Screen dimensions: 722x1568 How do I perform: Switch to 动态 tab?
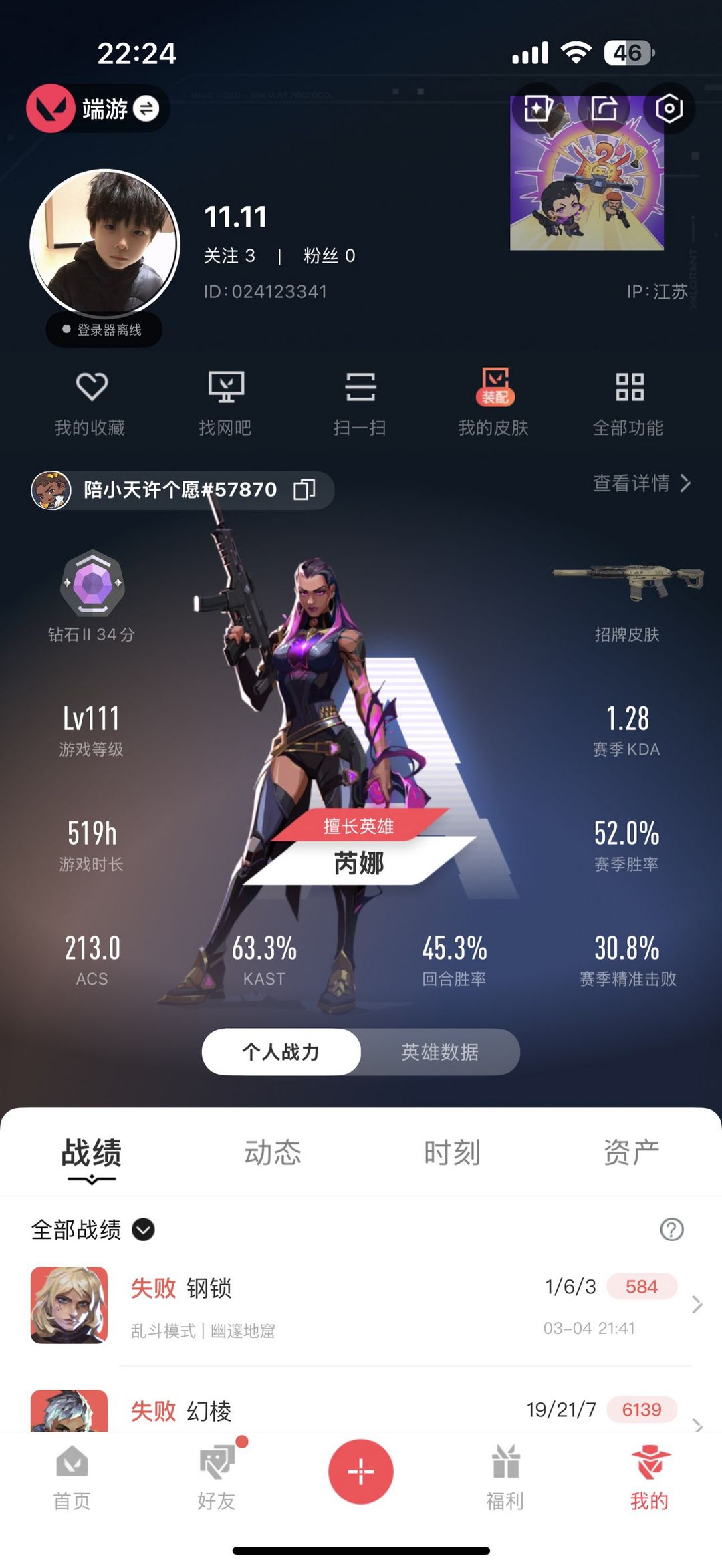[x=272, y=1153]
